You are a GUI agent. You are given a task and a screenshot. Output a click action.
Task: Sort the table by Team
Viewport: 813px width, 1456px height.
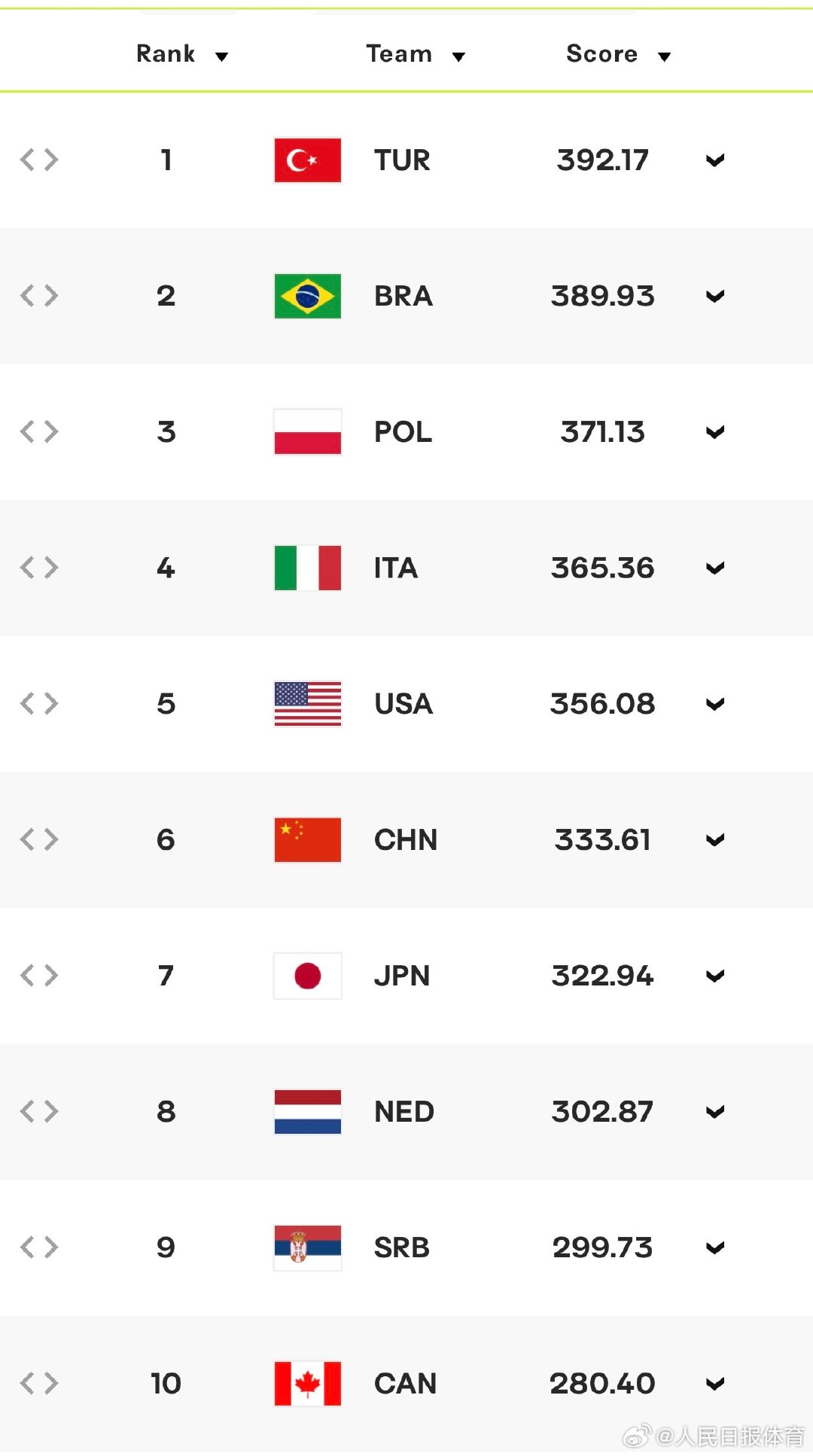[415, 54]
